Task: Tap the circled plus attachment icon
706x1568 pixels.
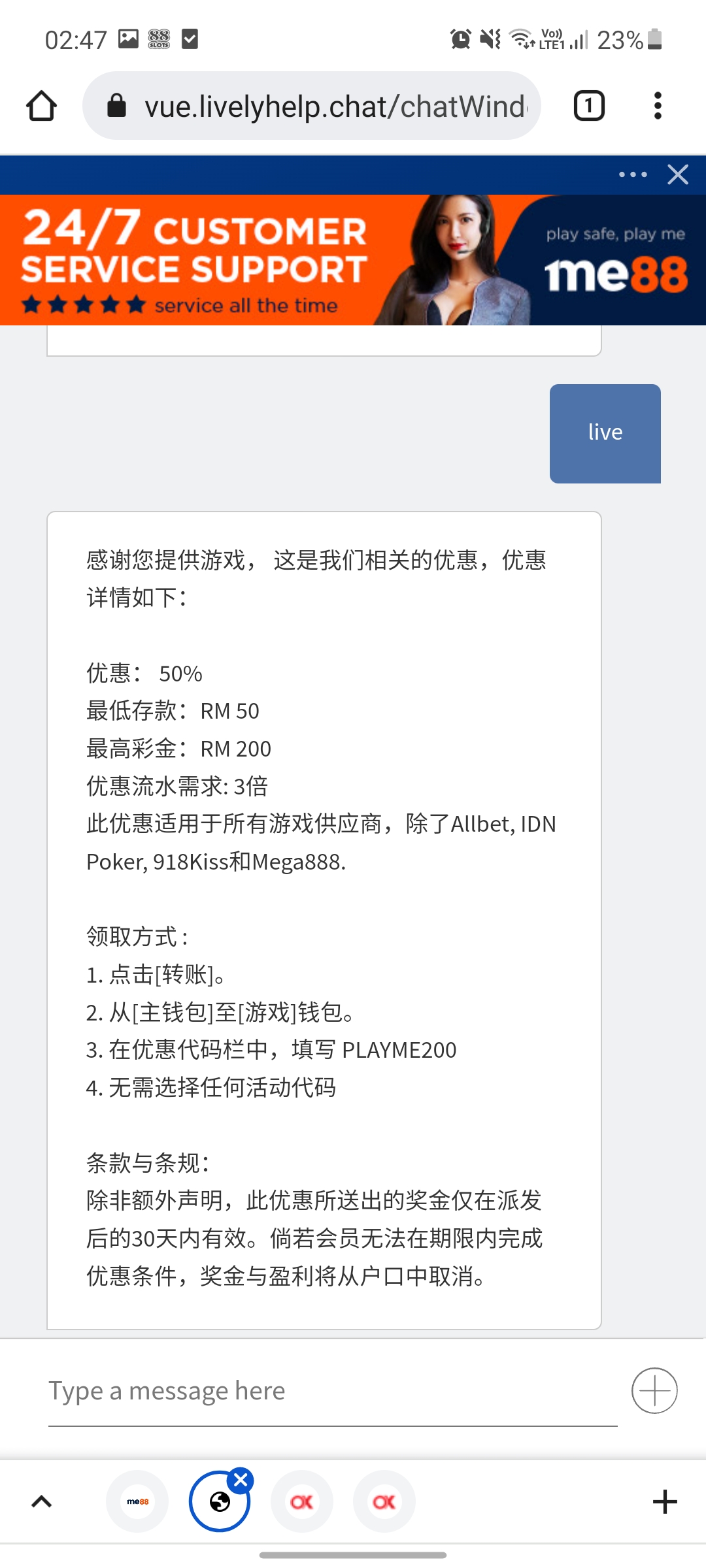Action: (654, 1390)
